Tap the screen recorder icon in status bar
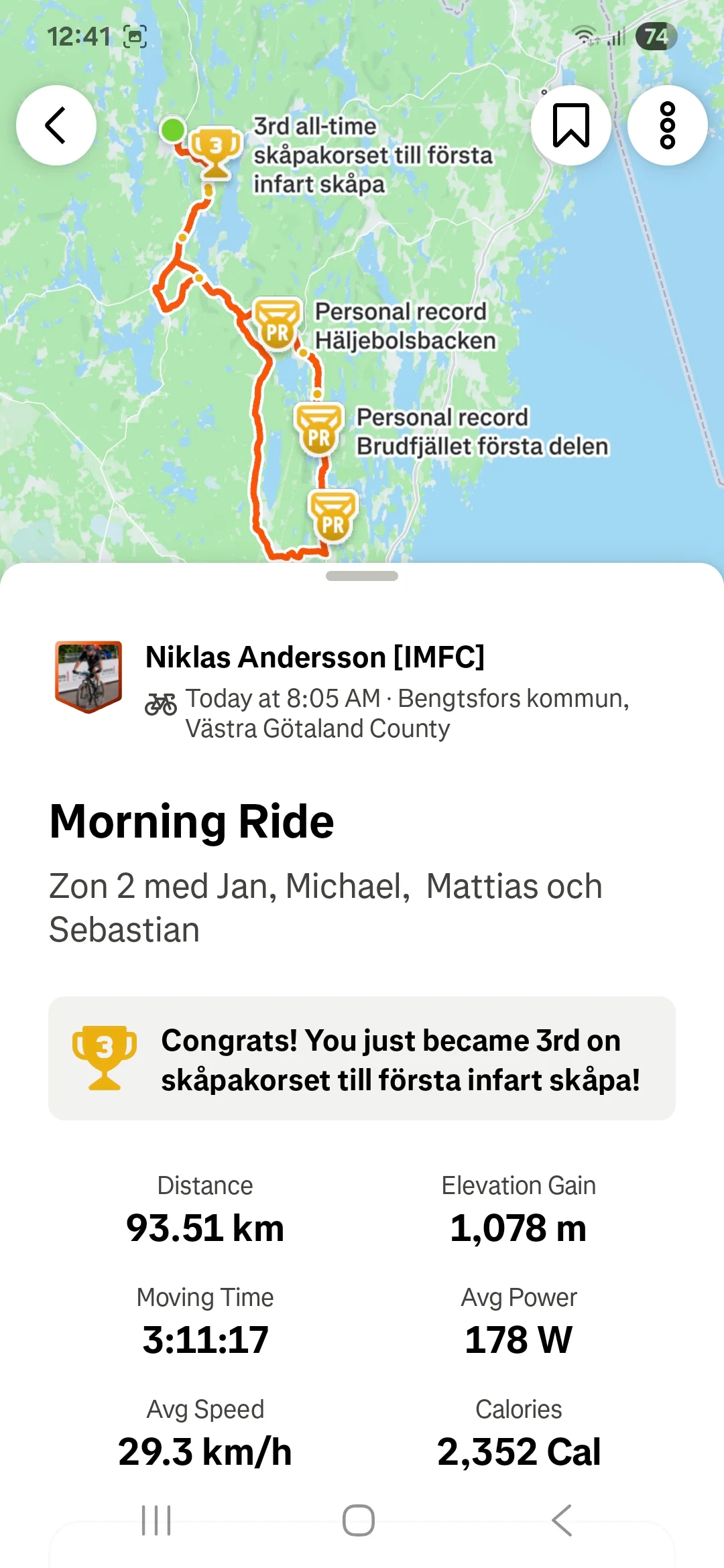724x1568 pixels. pos(135,38)
